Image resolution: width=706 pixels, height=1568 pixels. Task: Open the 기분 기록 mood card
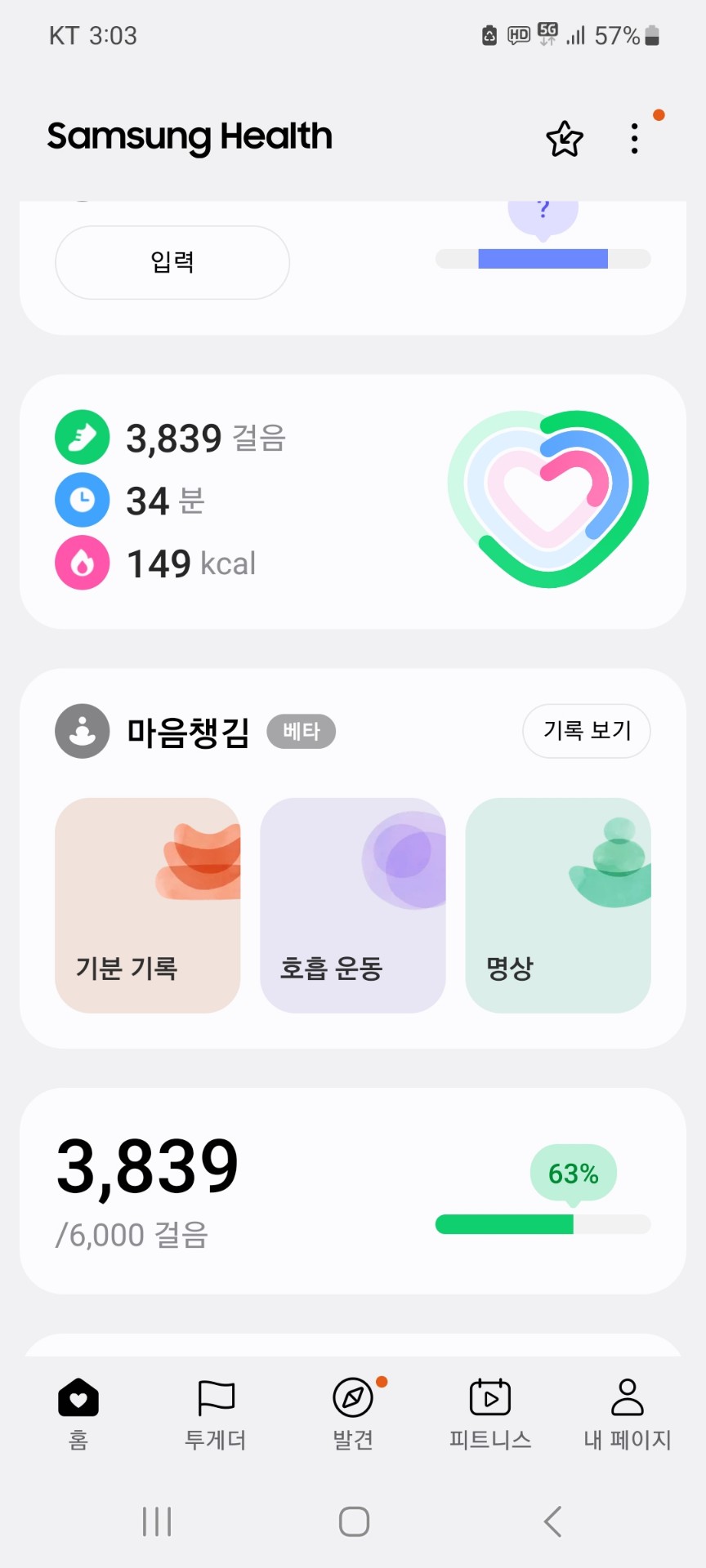[x=148, y=905]
